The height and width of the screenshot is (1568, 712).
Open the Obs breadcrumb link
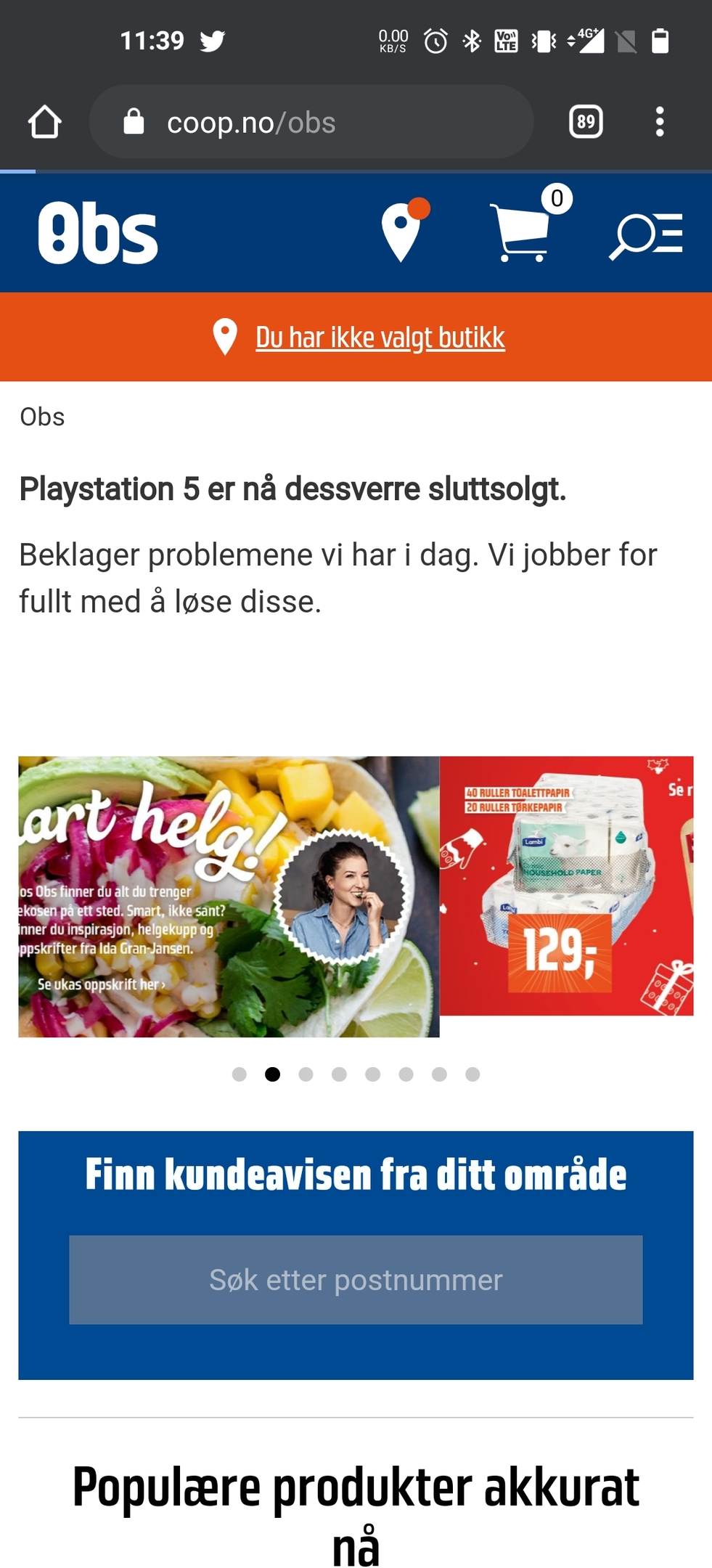[42, 417]
